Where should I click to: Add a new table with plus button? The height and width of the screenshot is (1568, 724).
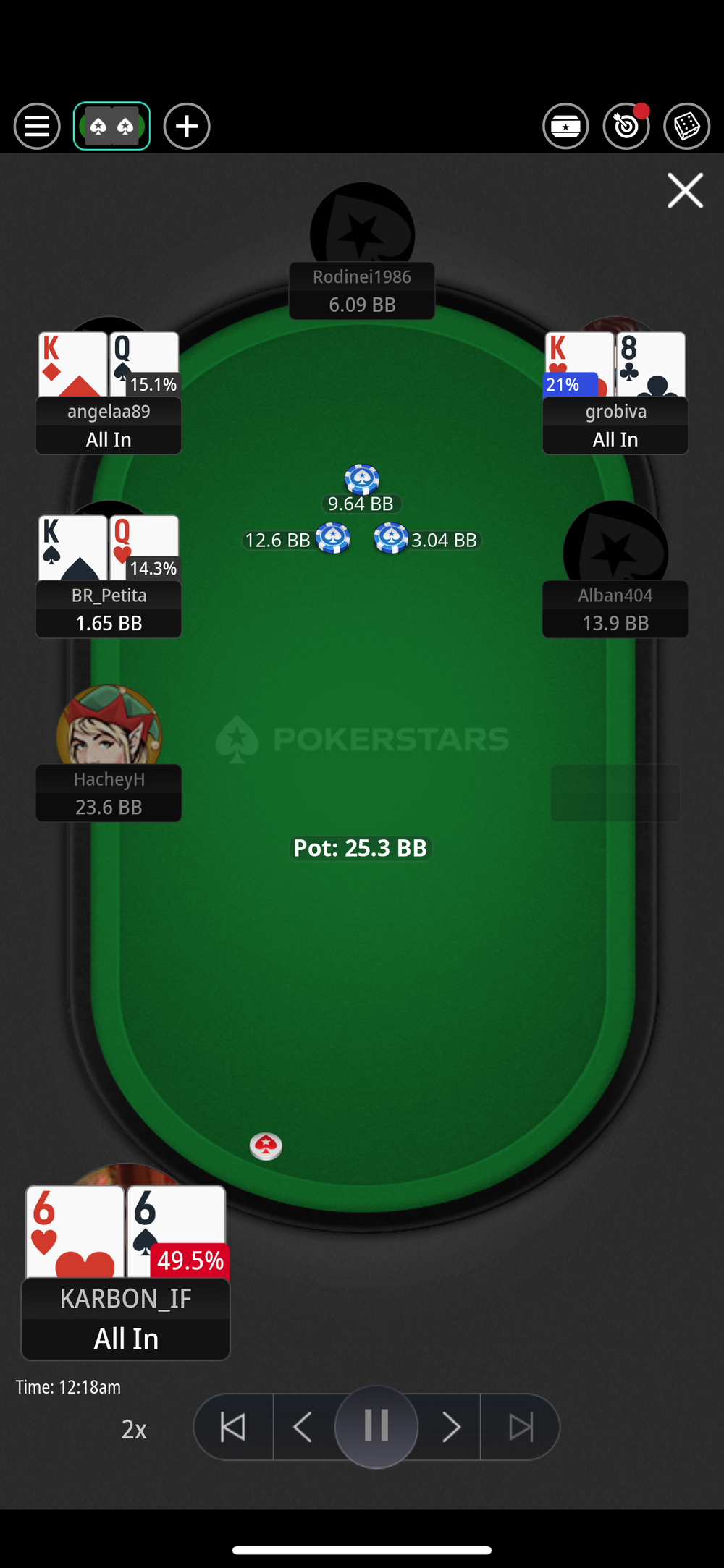[x=187, y=126]
